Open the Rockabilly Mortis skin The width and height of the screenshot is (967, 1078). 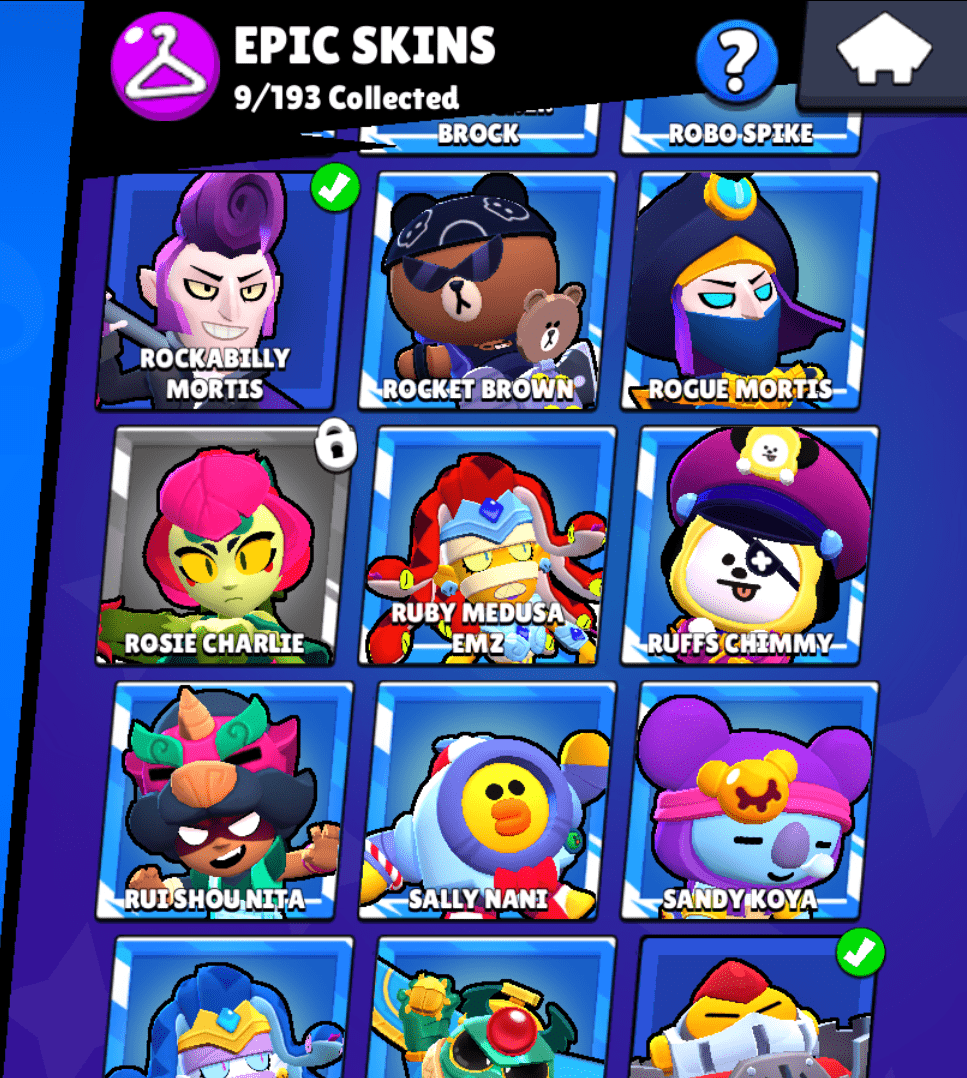tap(226, 290)
